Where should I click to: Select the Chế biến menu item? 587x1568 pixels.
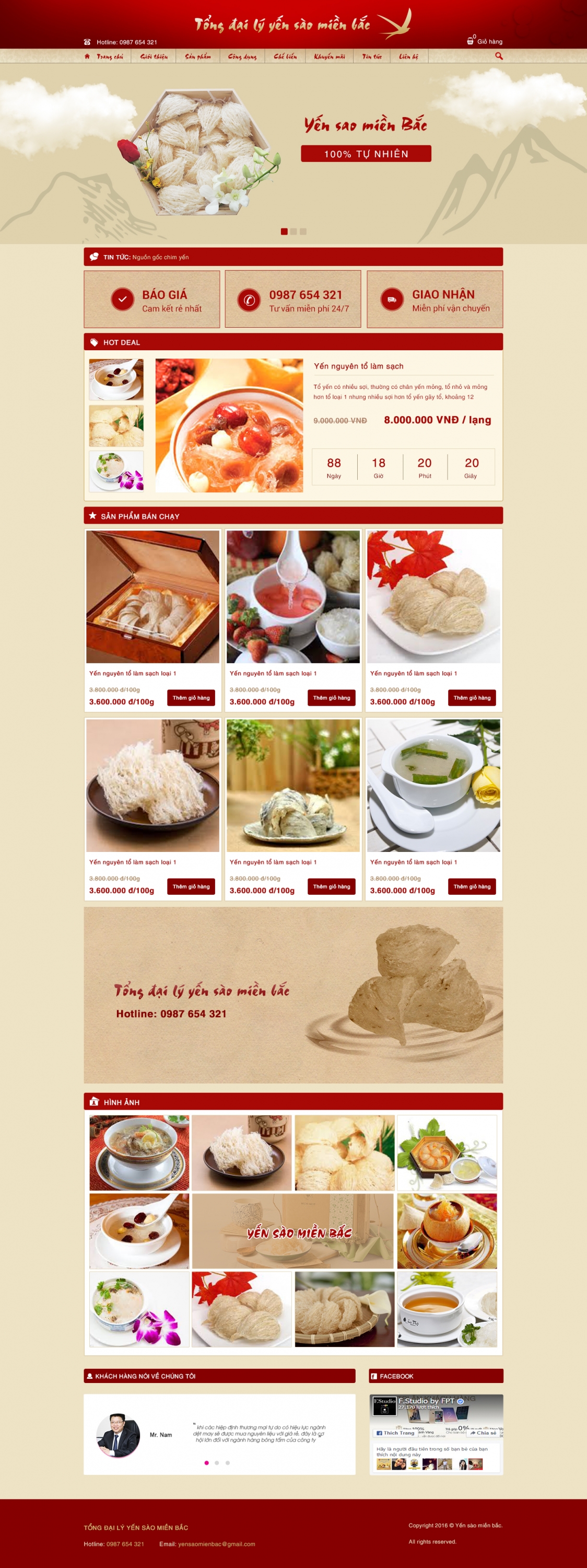[x=285, y=56]
